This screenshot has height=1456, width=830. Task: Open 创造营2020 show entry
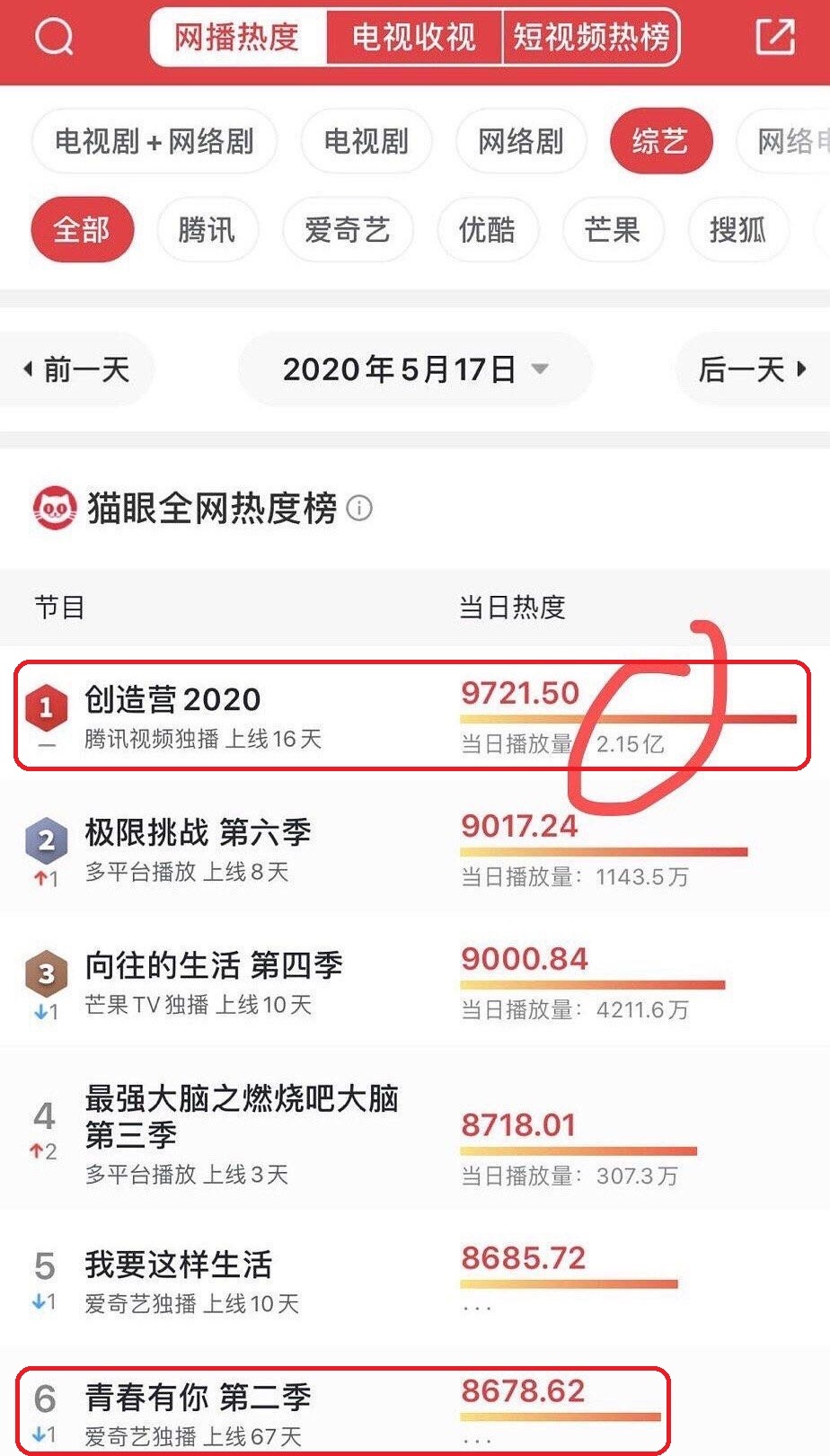tap(171, 699)
